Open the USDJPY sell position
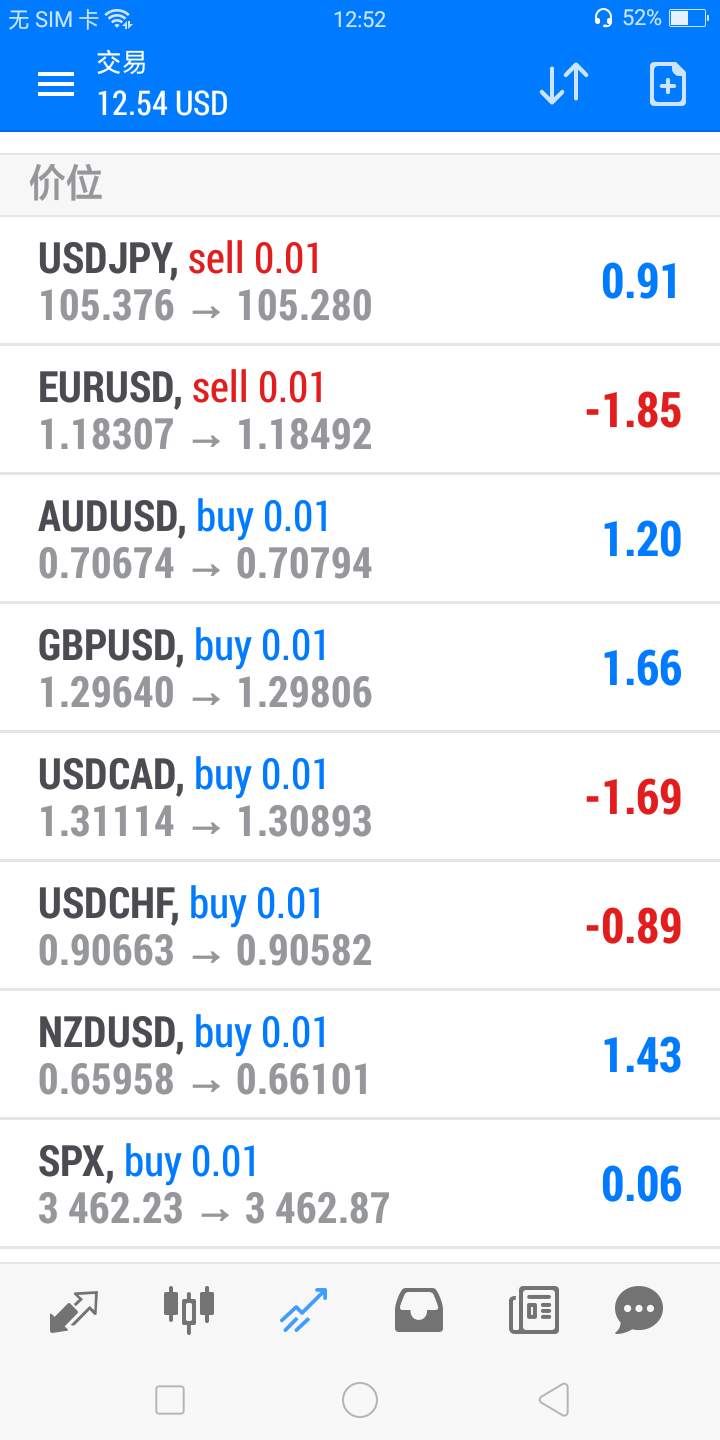The width and height of the screenshot is (720, 1440). tap(360, 281)
